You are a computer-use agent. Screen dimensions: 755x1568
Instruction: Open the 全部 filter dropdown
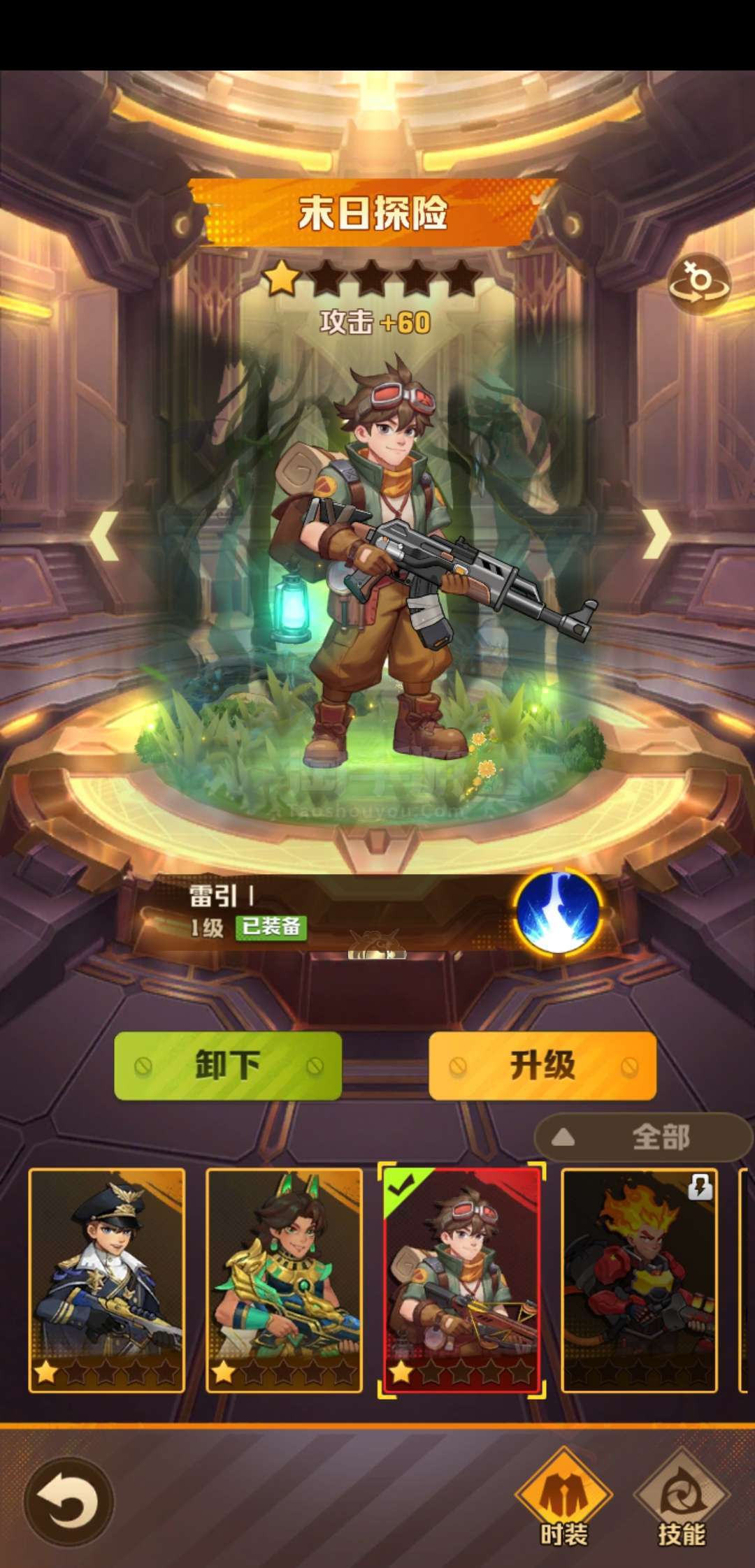point(642,1138)
